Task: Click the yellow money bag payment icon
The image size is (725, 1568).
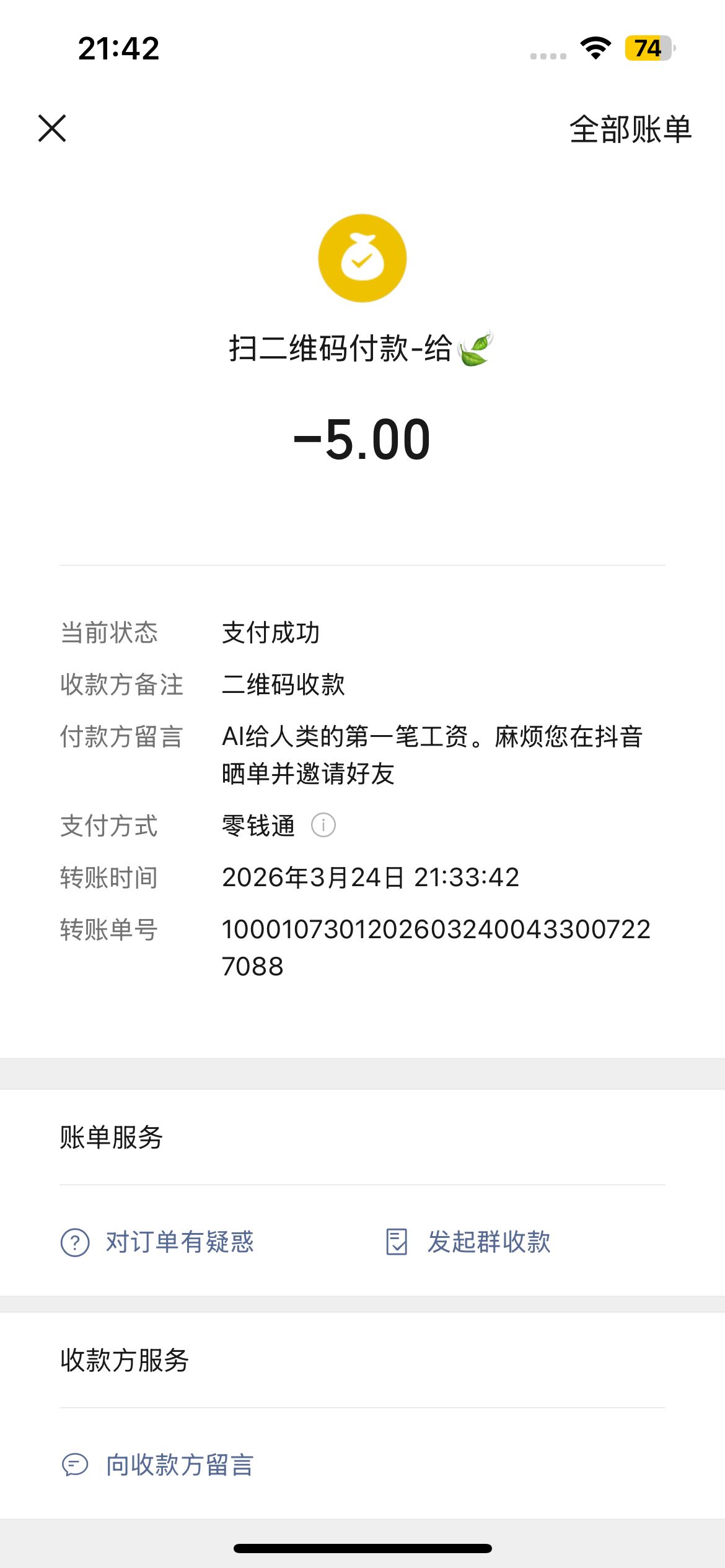Action: [362, 258]
